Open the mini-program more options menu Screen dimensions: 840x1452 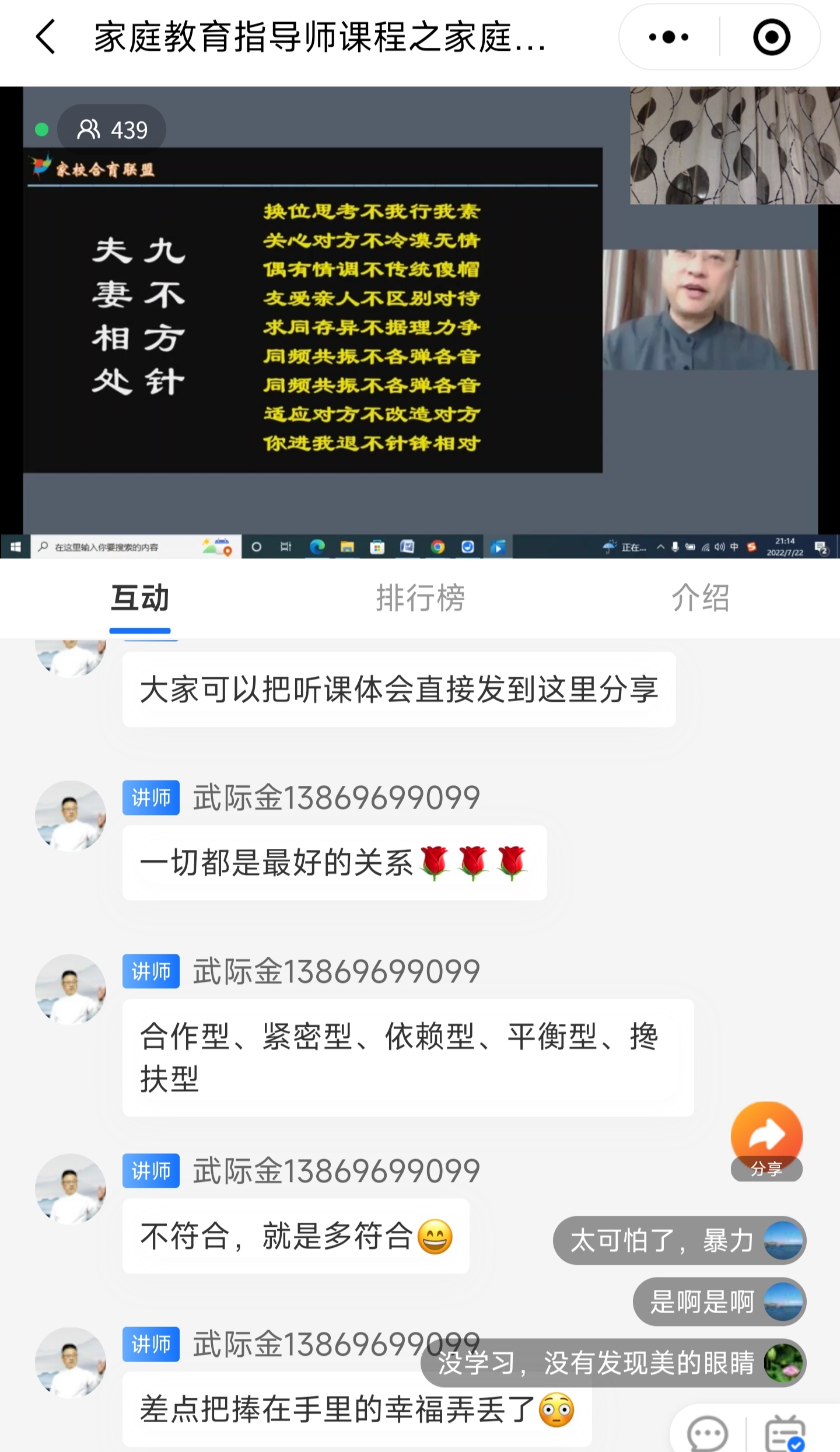point(666,37)
